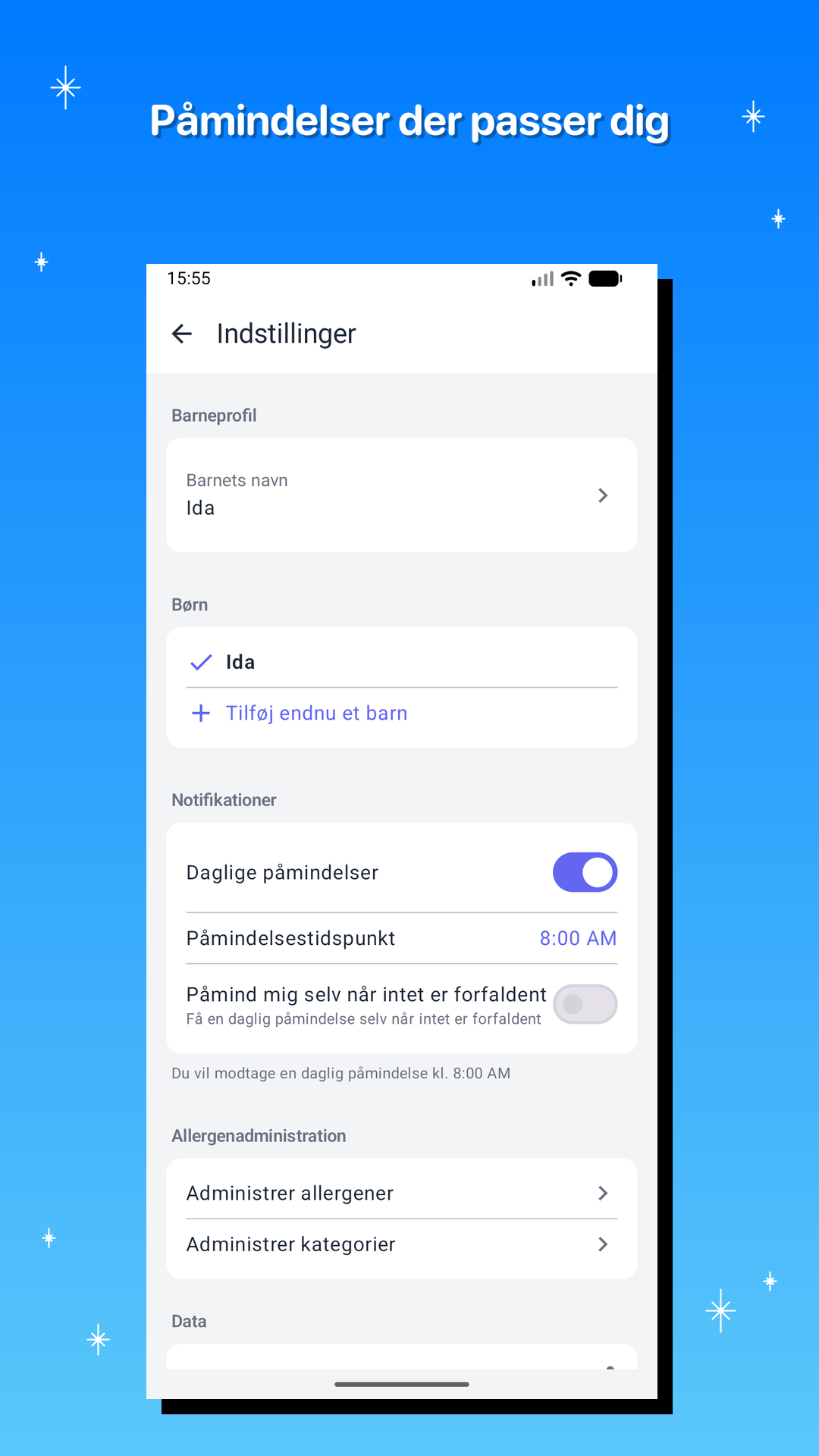Go back using the arrow at top left

(x=182, y=334)
